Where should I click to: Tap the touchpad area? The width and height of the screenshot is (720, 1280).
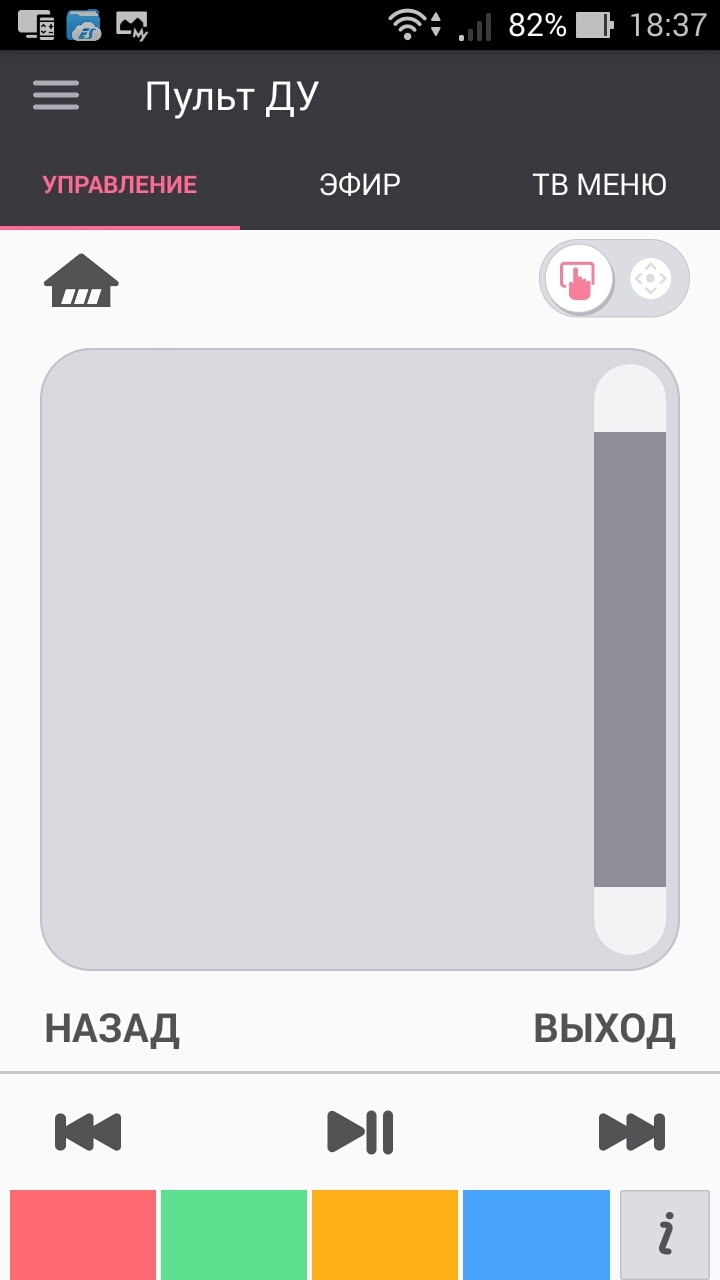315,660
